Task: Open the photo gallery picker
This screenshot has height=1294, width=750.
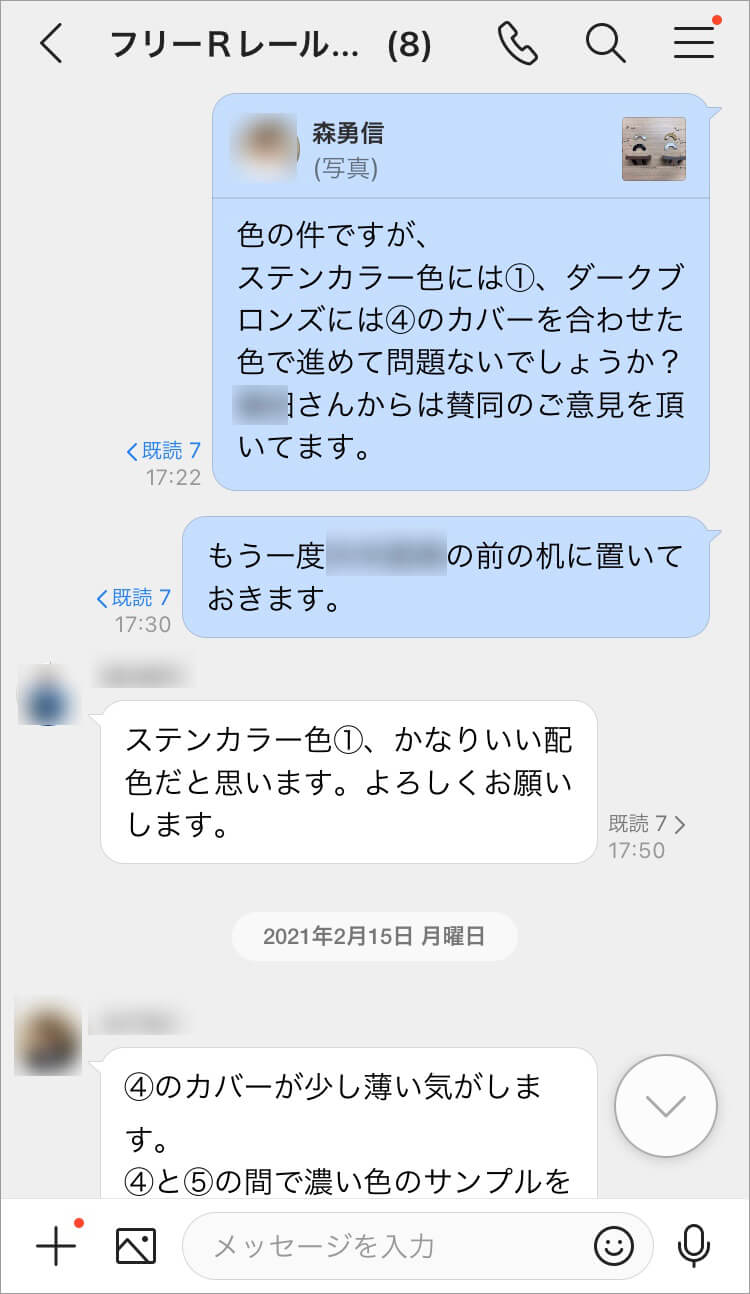Action: point(136,1246)
